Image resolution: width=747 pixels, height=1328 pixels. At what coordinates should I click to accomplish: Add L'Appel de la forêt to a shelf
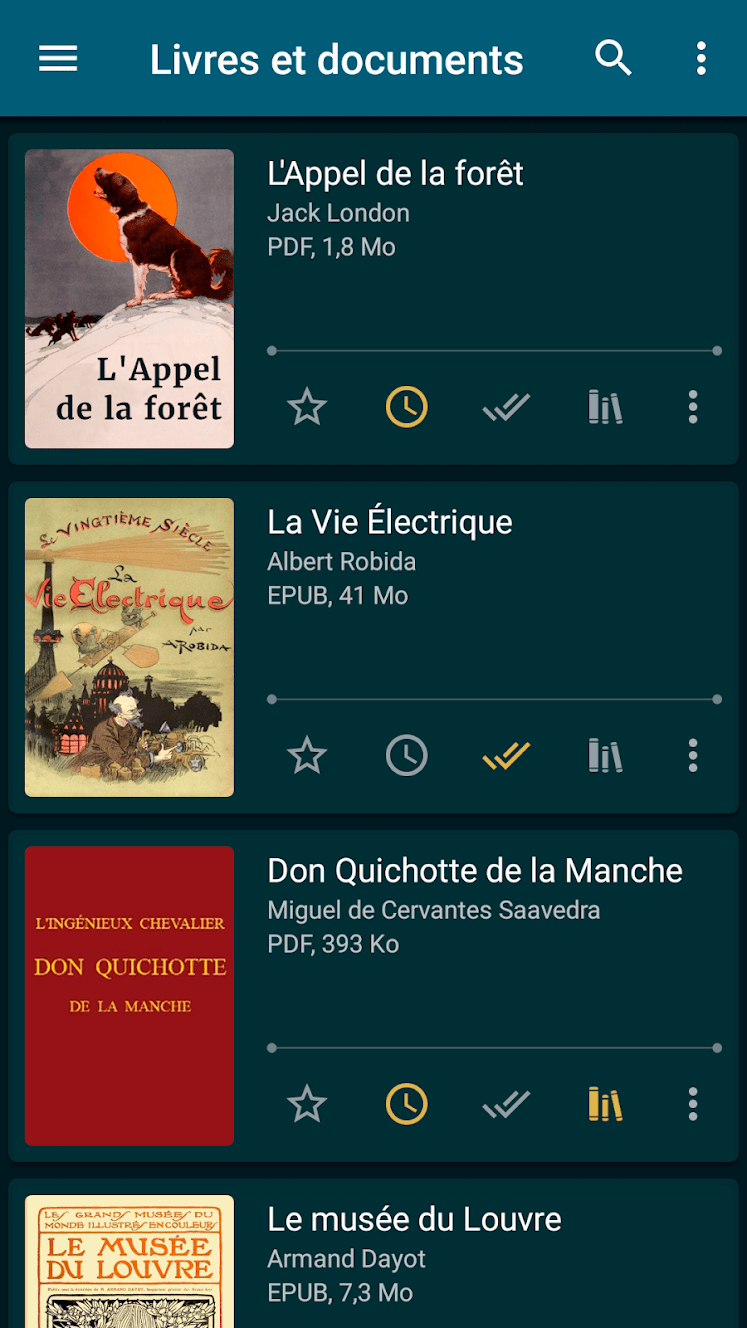(605, 407)
